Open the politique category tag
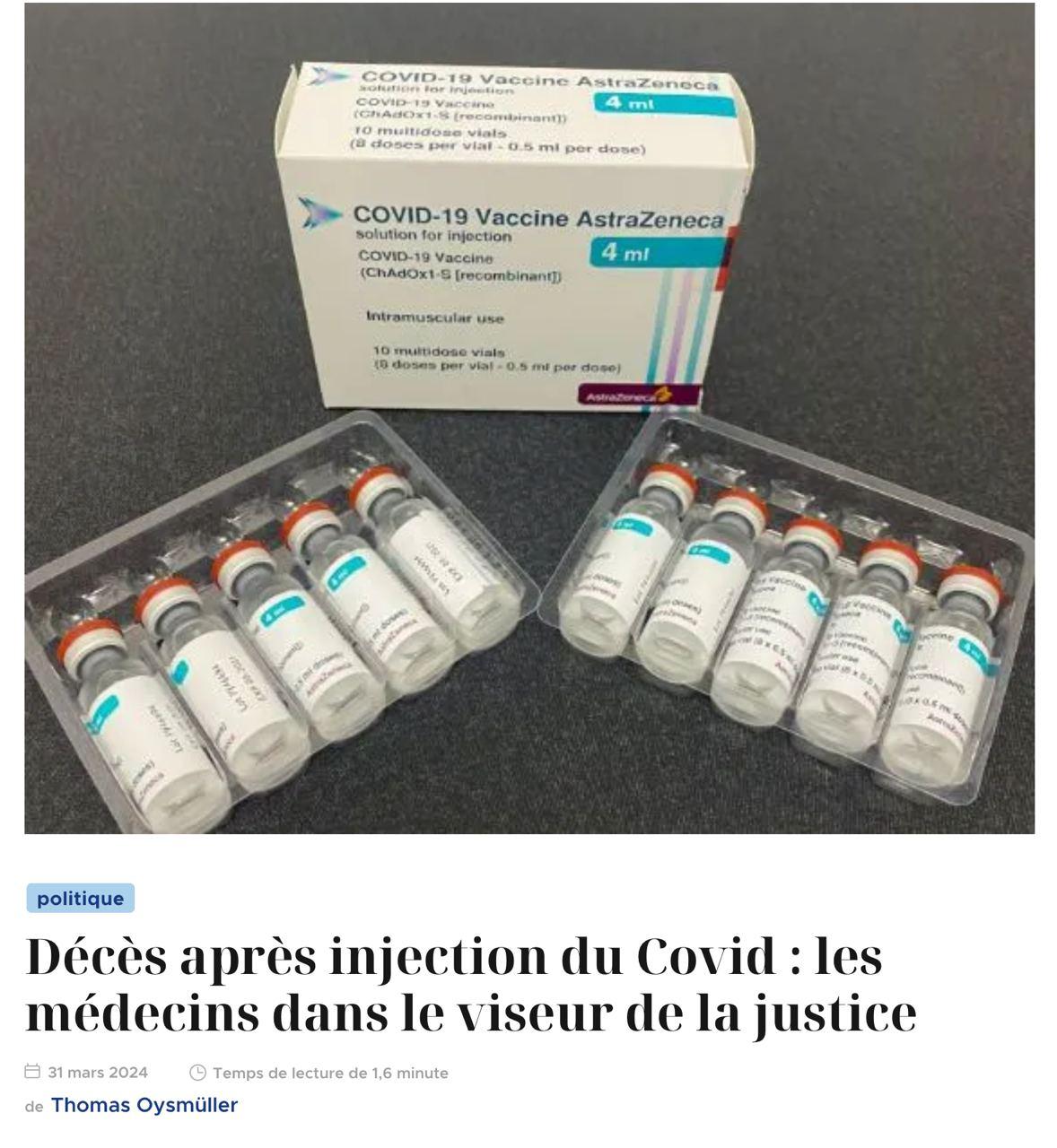The width and height of the screenshot is (1057, 1148). point(80,899)
